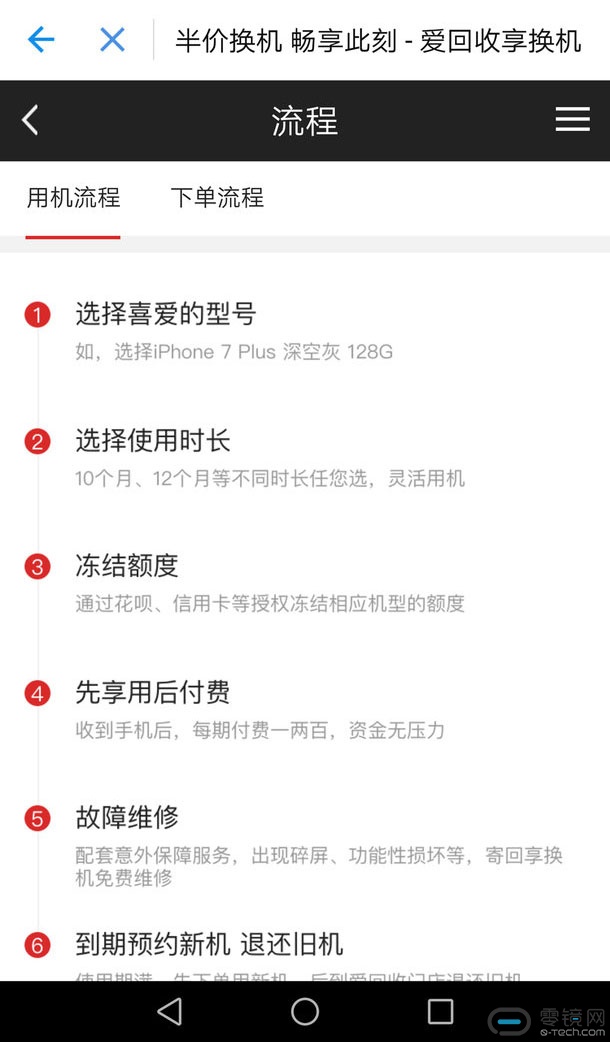
Task: Tap the system back button
Action: click(170, 1011)
